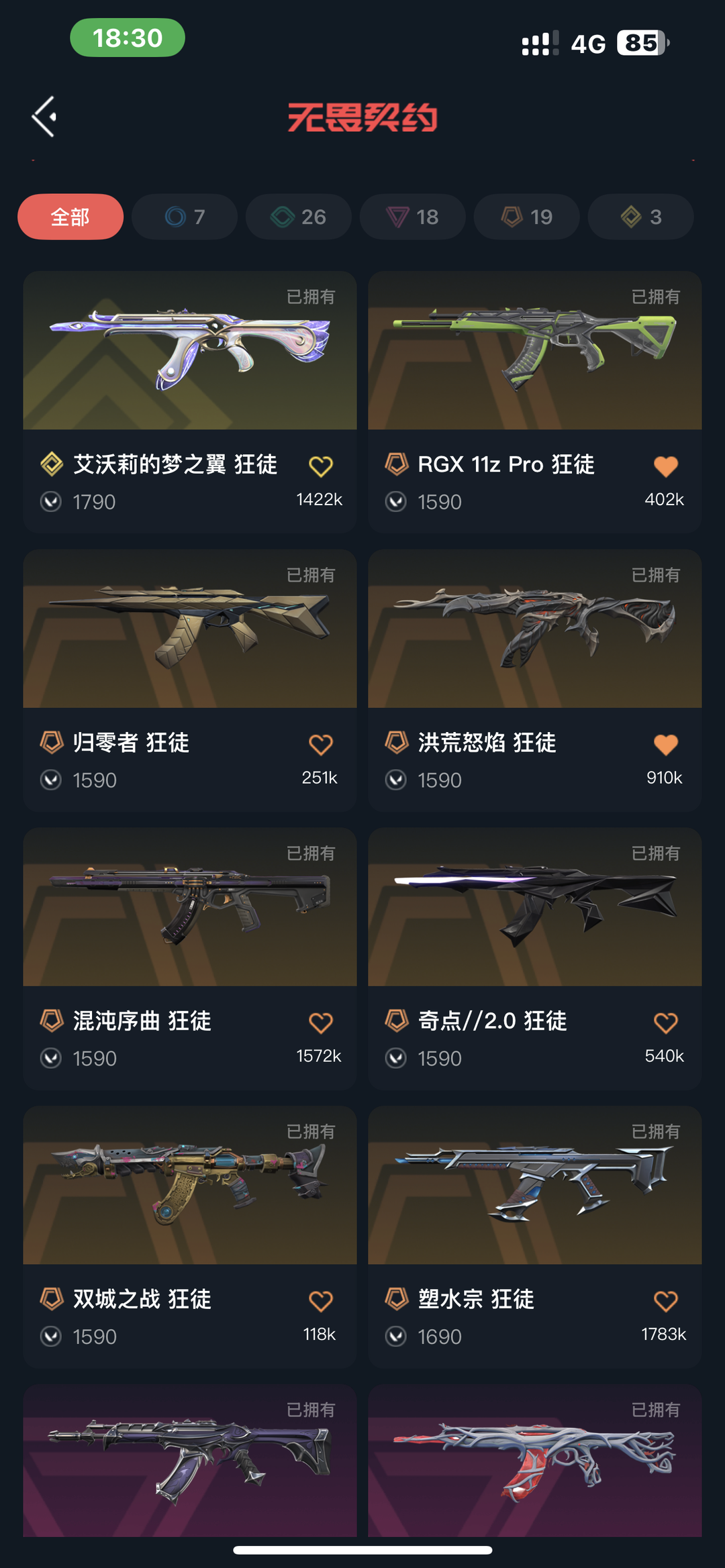Unlike the RGX 11z Pro 狂徒 skin
This screenshot has width=725, height=1568.
point(666,466)
